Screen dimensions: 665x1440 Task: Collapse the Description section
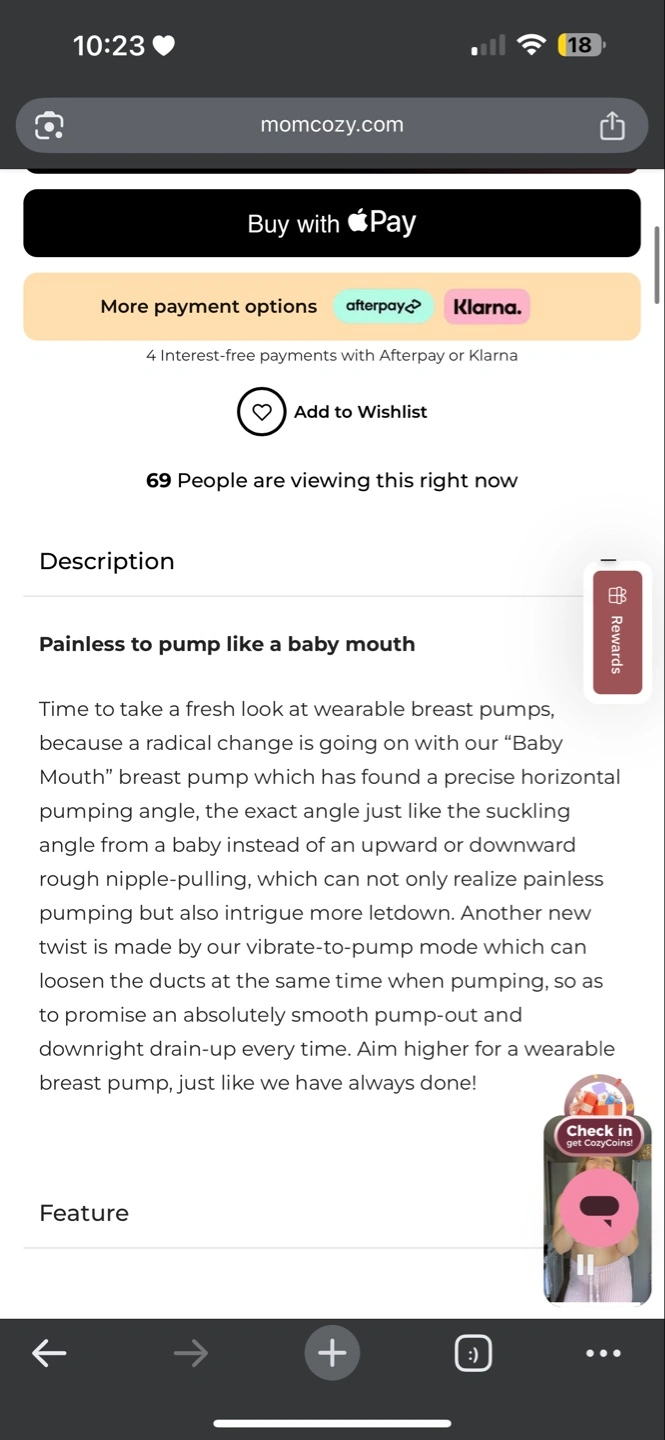click(608, 561)
